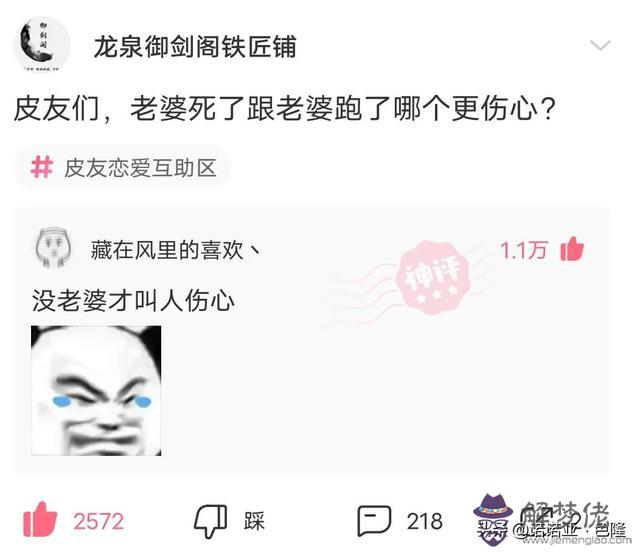Open the 皮友恋爱互助区 topic chip
640x552 pixels.
coord(123,167)
